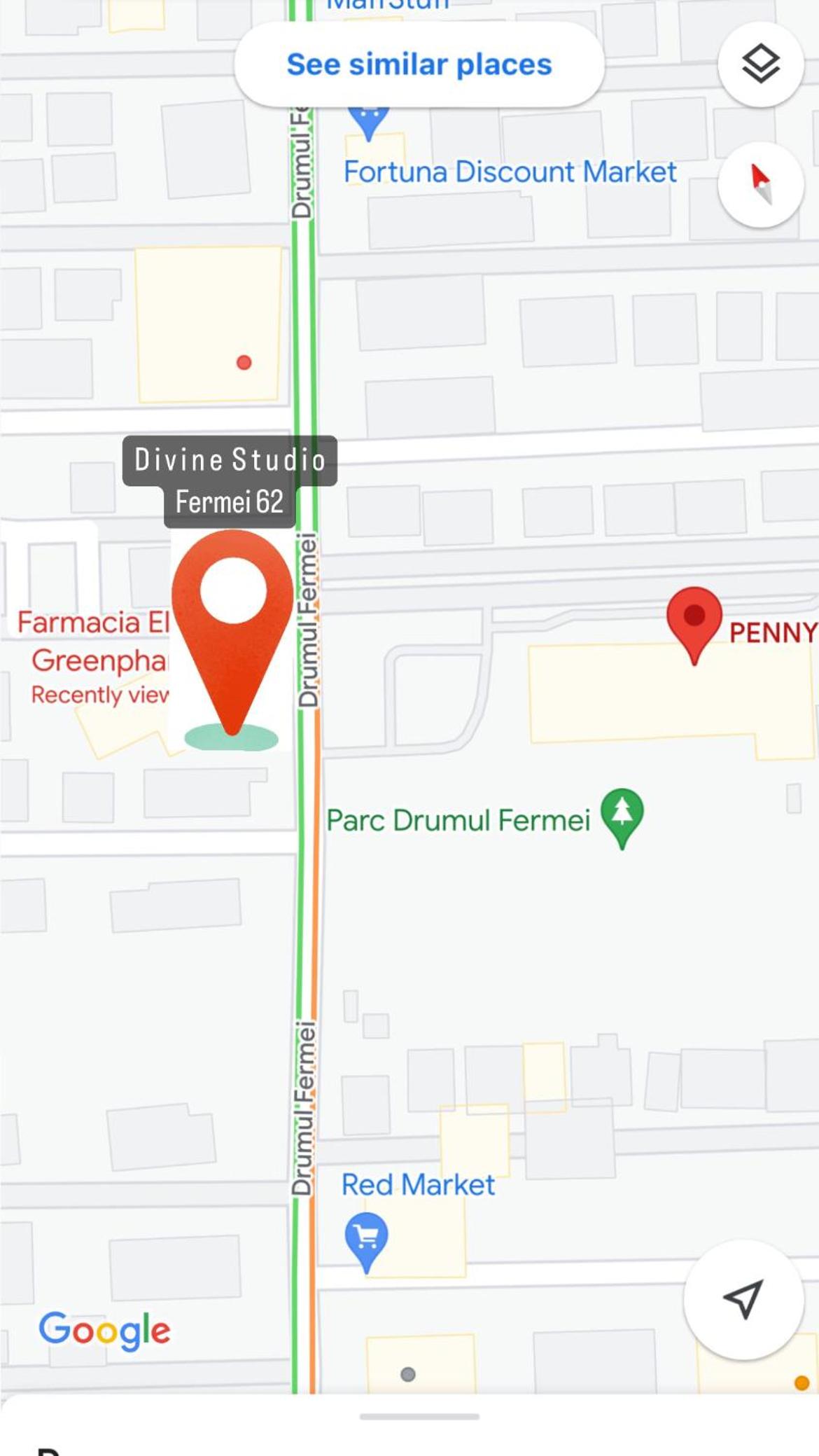Tap the compass to reorient the map
The height and width of the screenshot is (1456, 819).
(760, 185)
